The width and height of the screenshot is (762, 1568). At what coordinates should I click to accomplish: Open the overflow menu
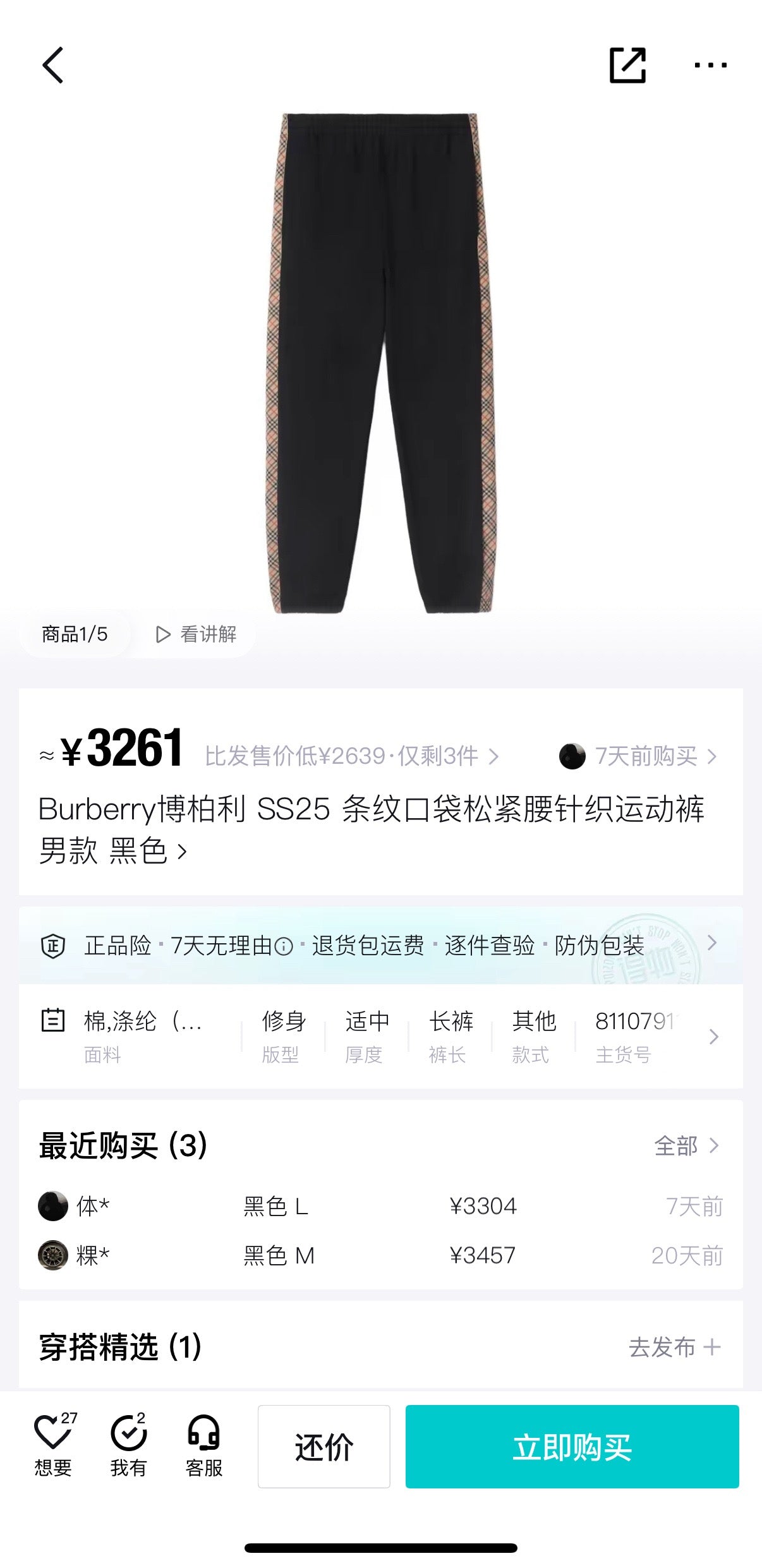pyautogui.click(x=710, y=65)
